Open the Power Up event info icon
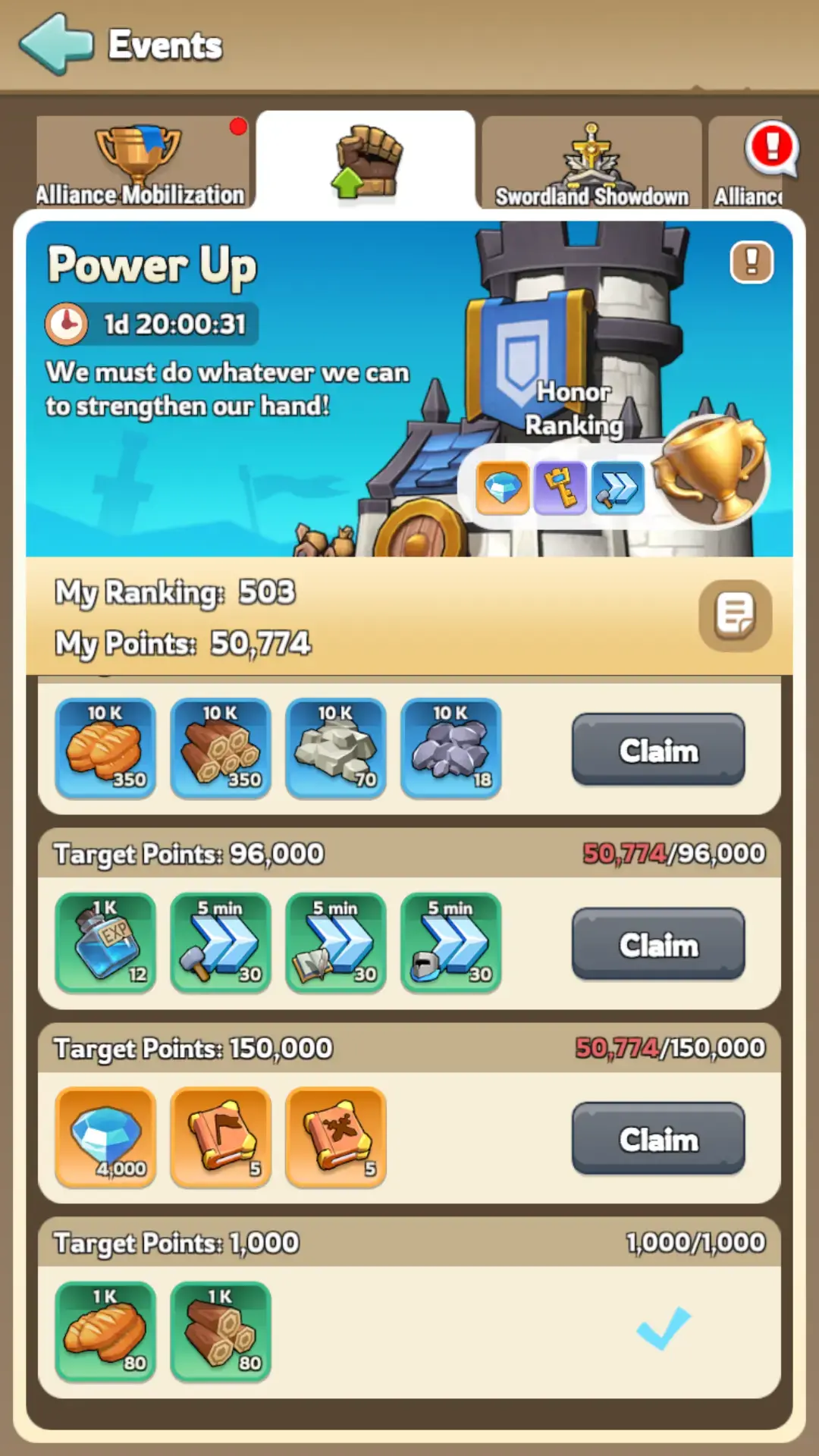Viewport: 819px width, 1456px height. [x=752, y=262]
